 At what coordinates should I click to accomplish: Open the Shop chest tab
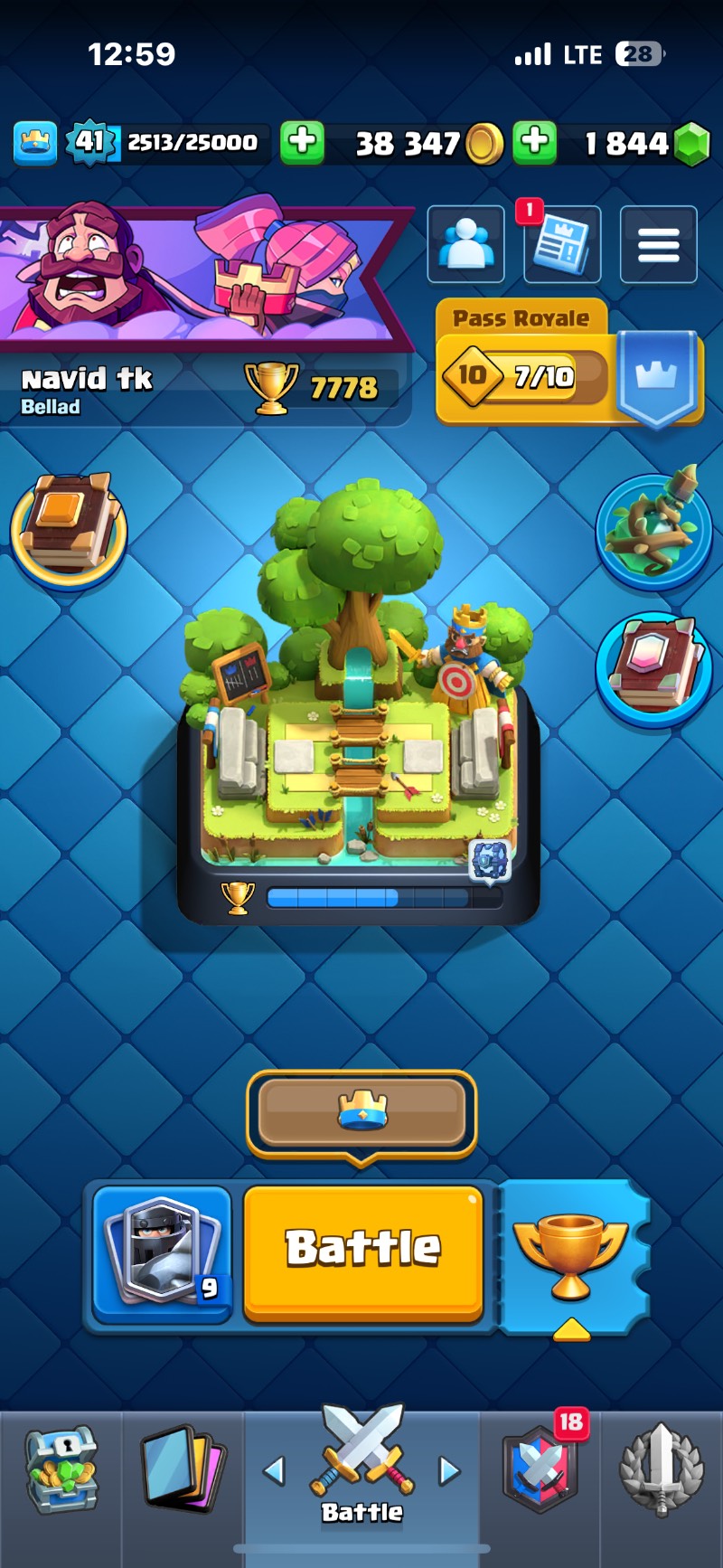click(x=61, y=1469)
